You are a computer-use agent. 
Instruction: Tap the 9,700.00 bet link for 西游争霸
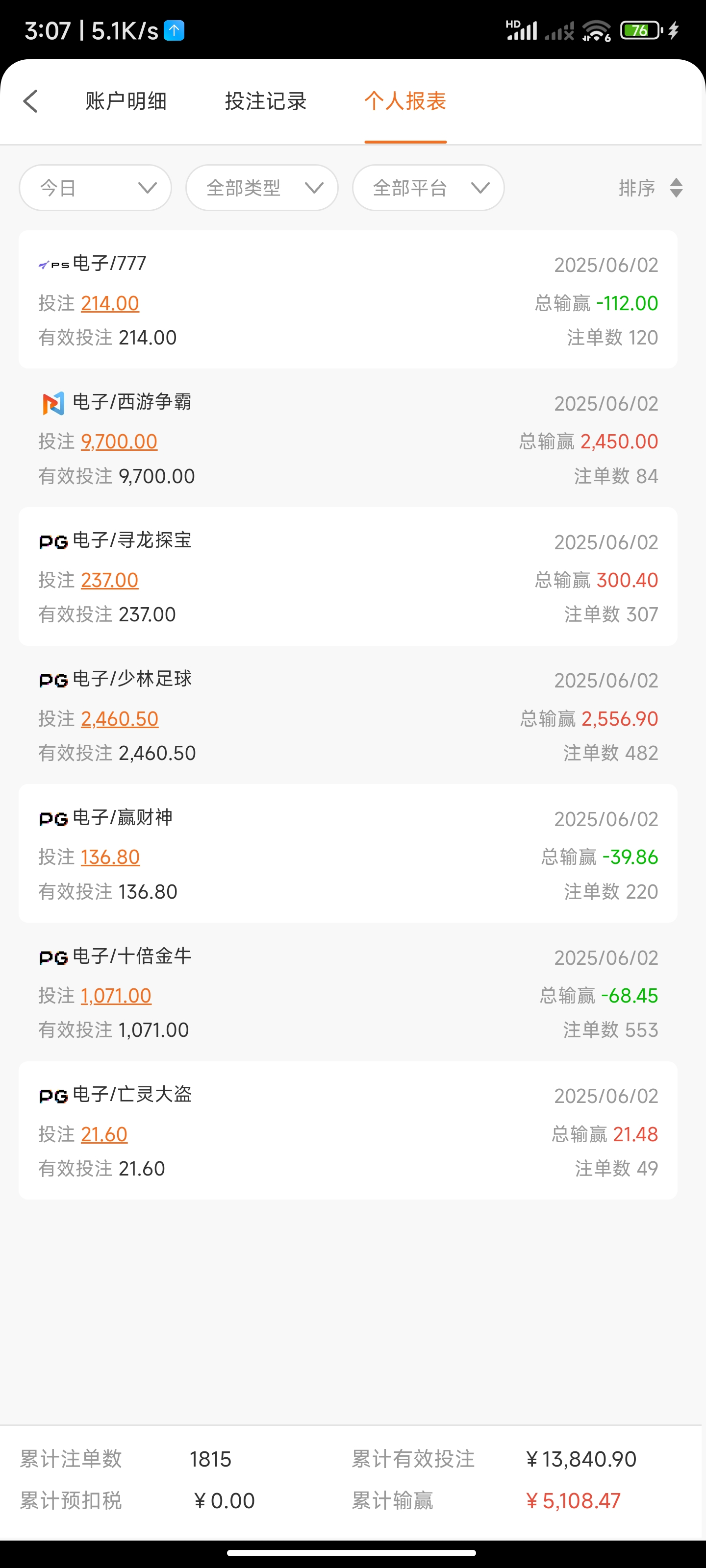(119, 441)
